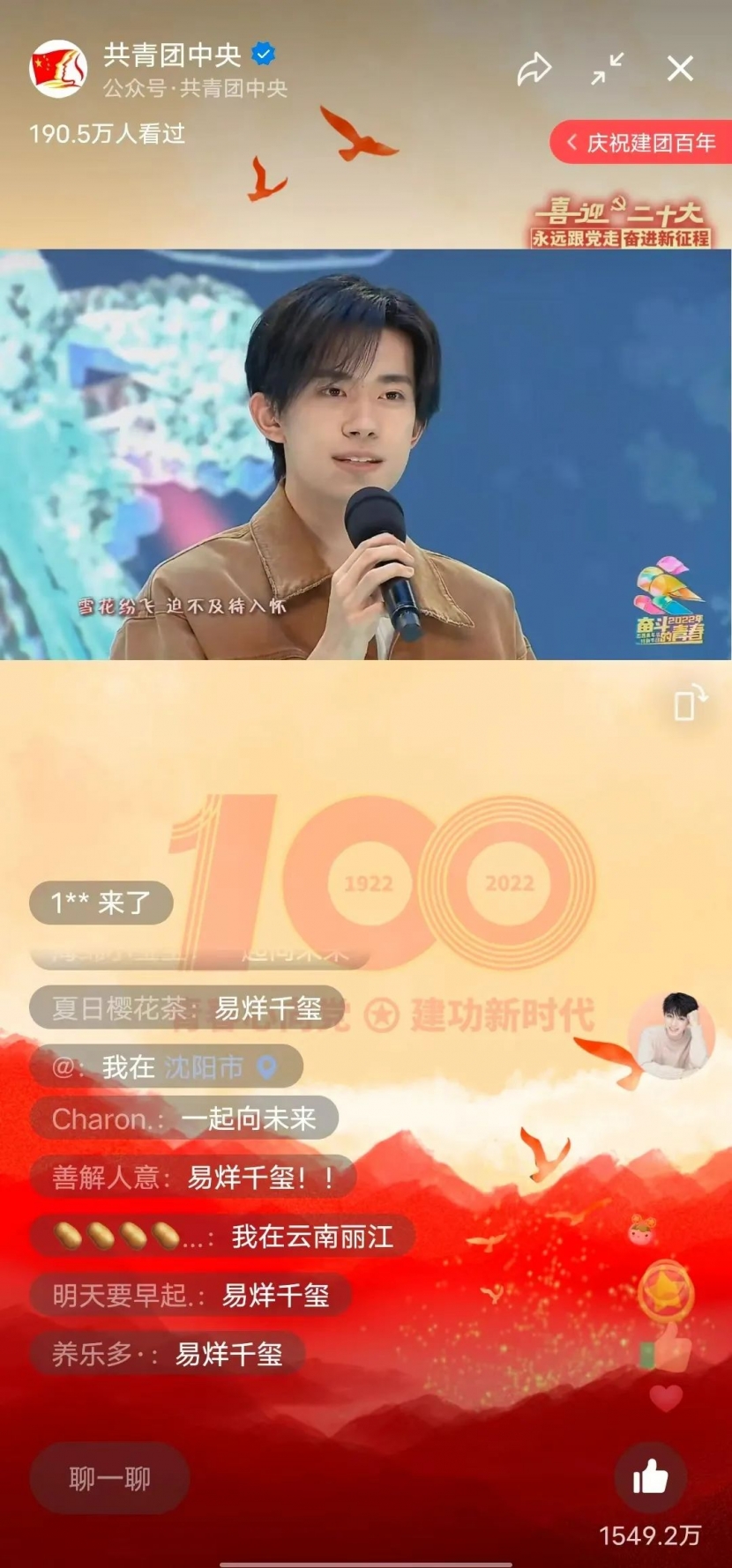Open the 庆祝建团百年 banner
The width and height of the screenshot is (732, 1568).
pos(642,143)
